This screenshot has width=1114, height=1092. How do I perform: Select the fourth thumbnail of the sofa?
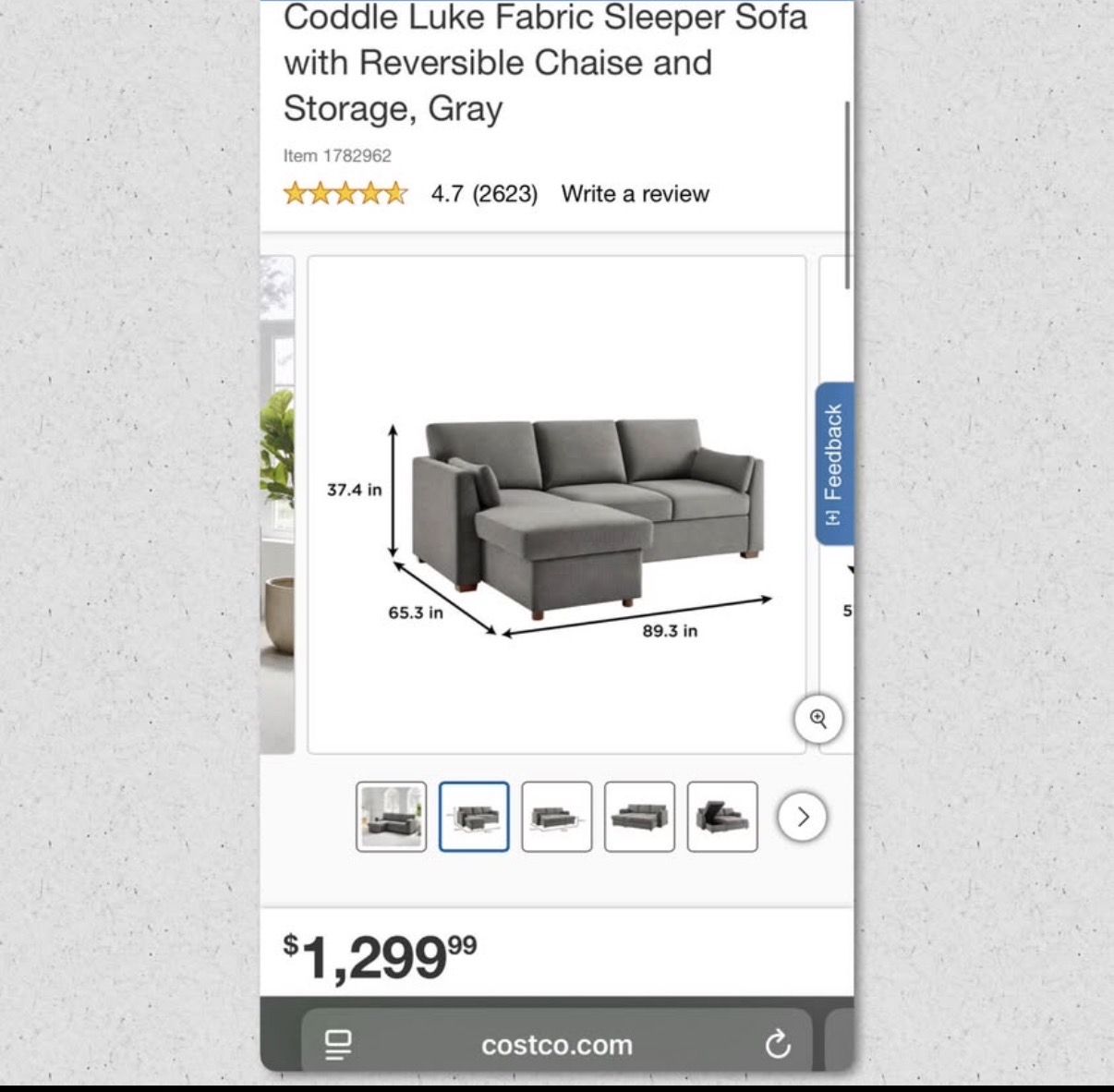click(639, 817)
